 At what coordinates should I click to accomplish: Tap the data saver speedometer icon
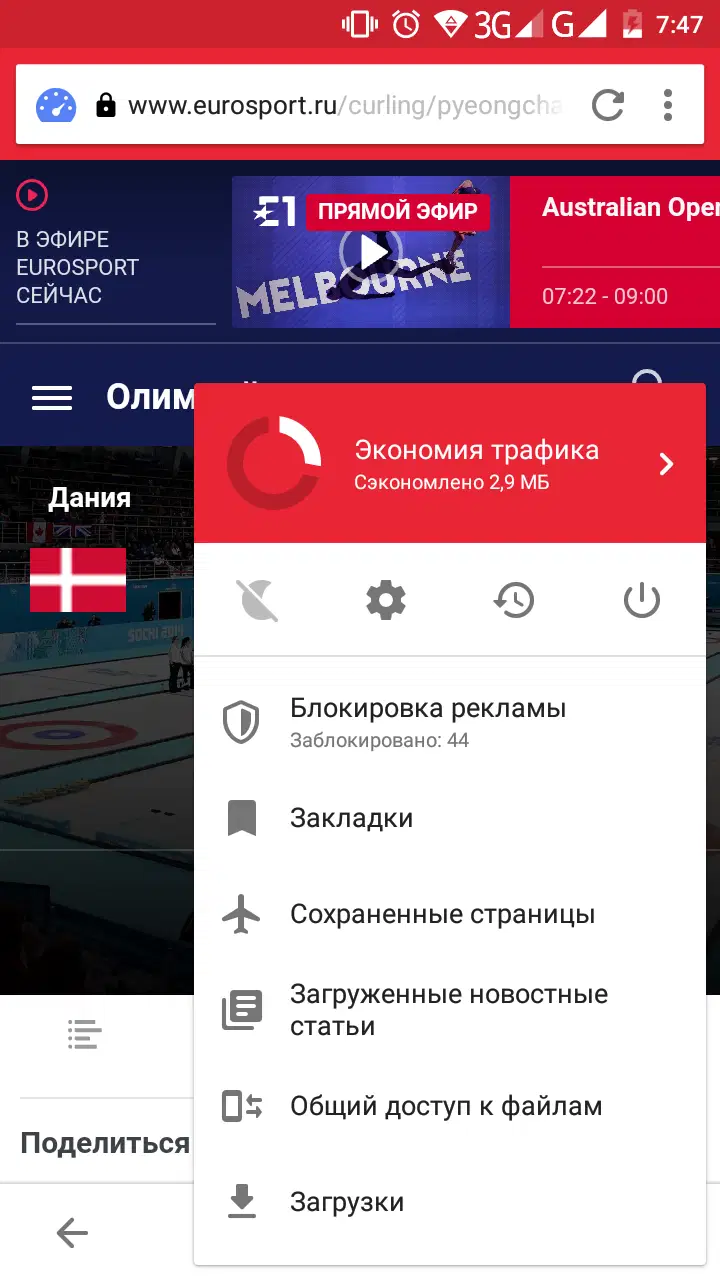click(56, 106)
